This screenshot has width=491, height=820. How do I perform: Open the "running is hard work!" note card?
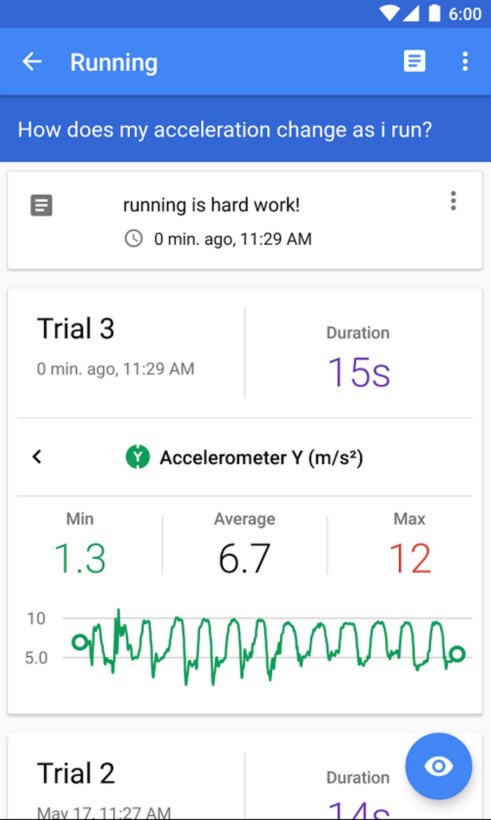[245, 220]
